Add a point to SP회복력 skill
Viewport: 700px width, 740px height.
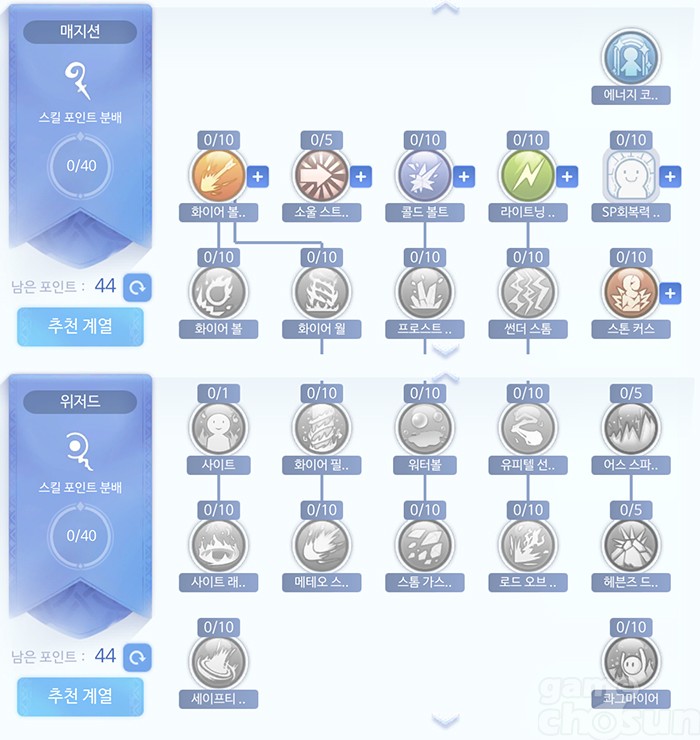click(x=671, y=176)
